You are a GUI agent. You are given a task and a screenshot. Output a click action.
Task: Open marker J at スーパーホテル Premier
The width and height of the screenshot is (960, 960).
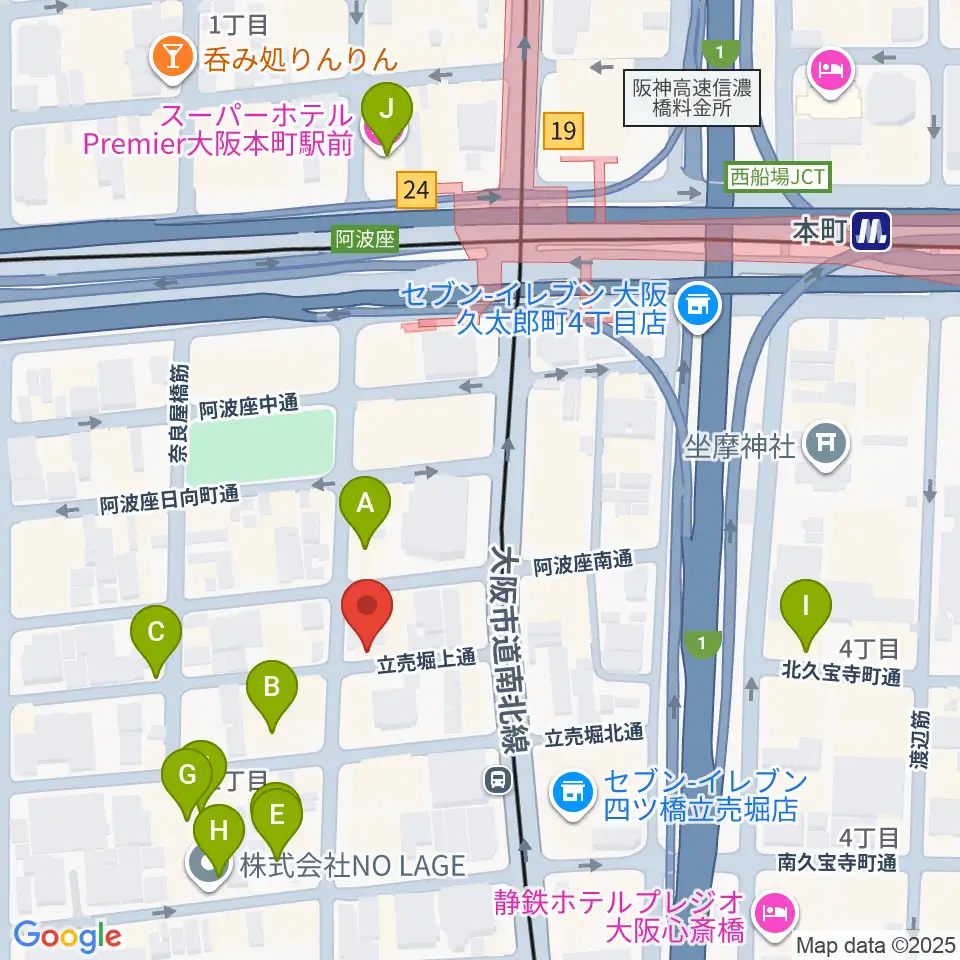point(385,108)
